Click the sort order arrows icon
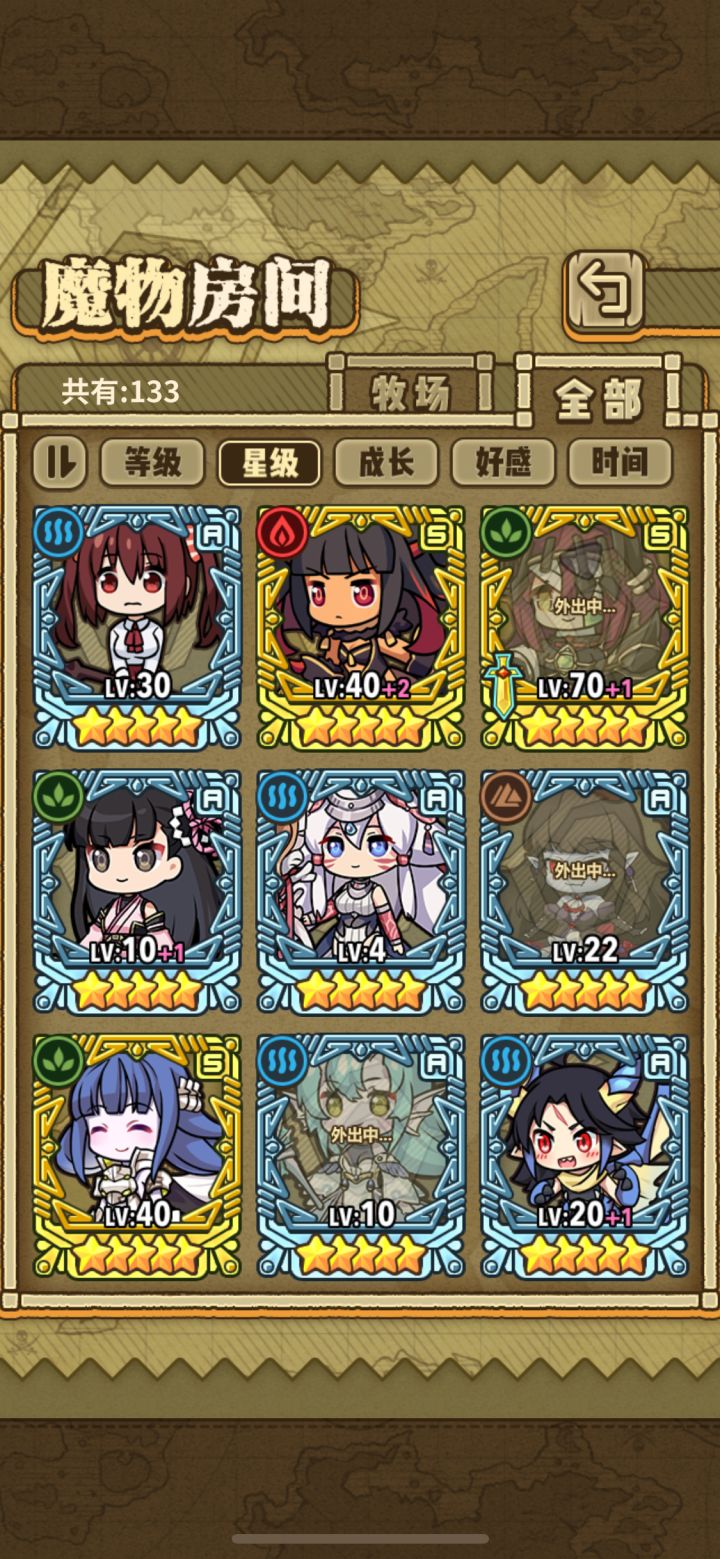The image size is (720, 1559). tap(58, 461)
